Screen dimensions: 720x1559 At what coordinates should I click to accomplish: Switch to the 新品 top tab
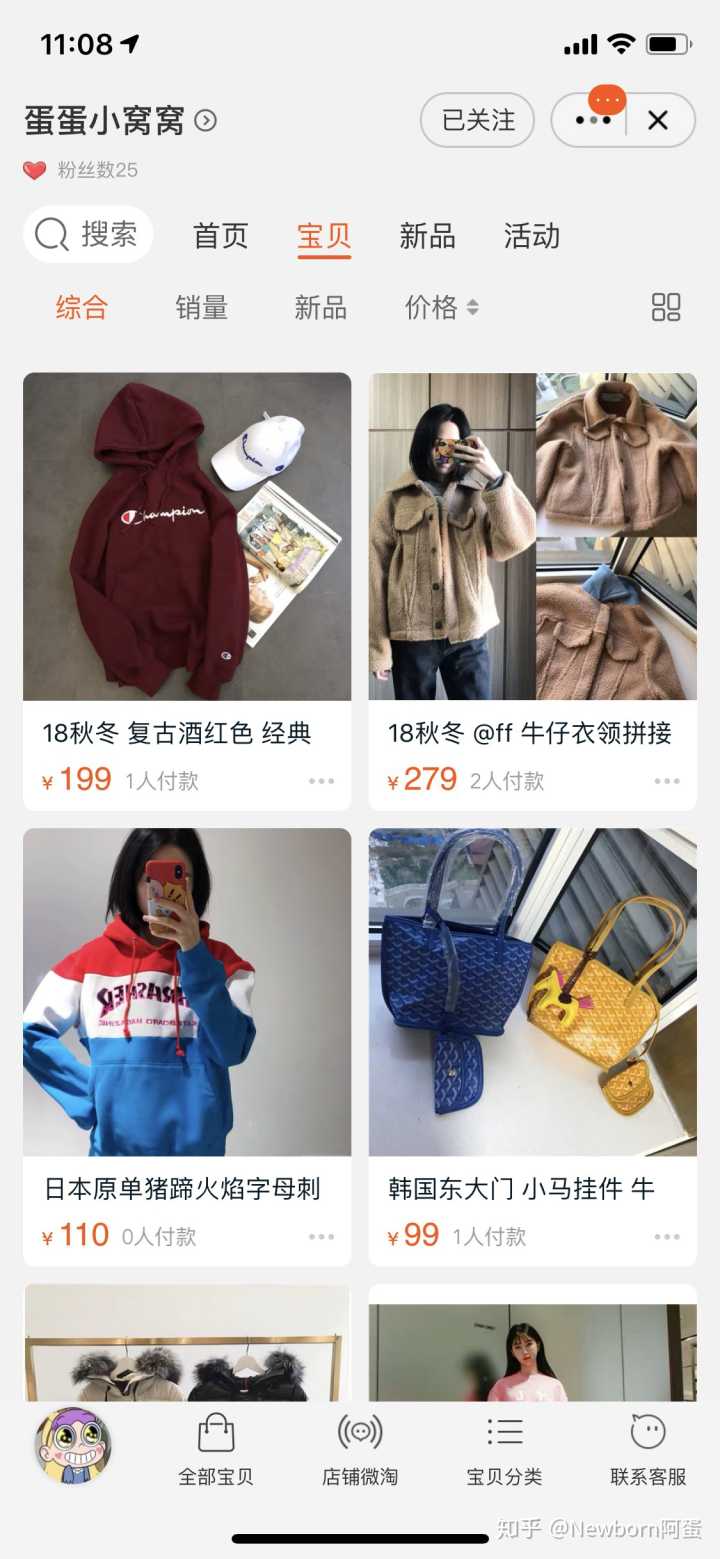pos(427,236)
